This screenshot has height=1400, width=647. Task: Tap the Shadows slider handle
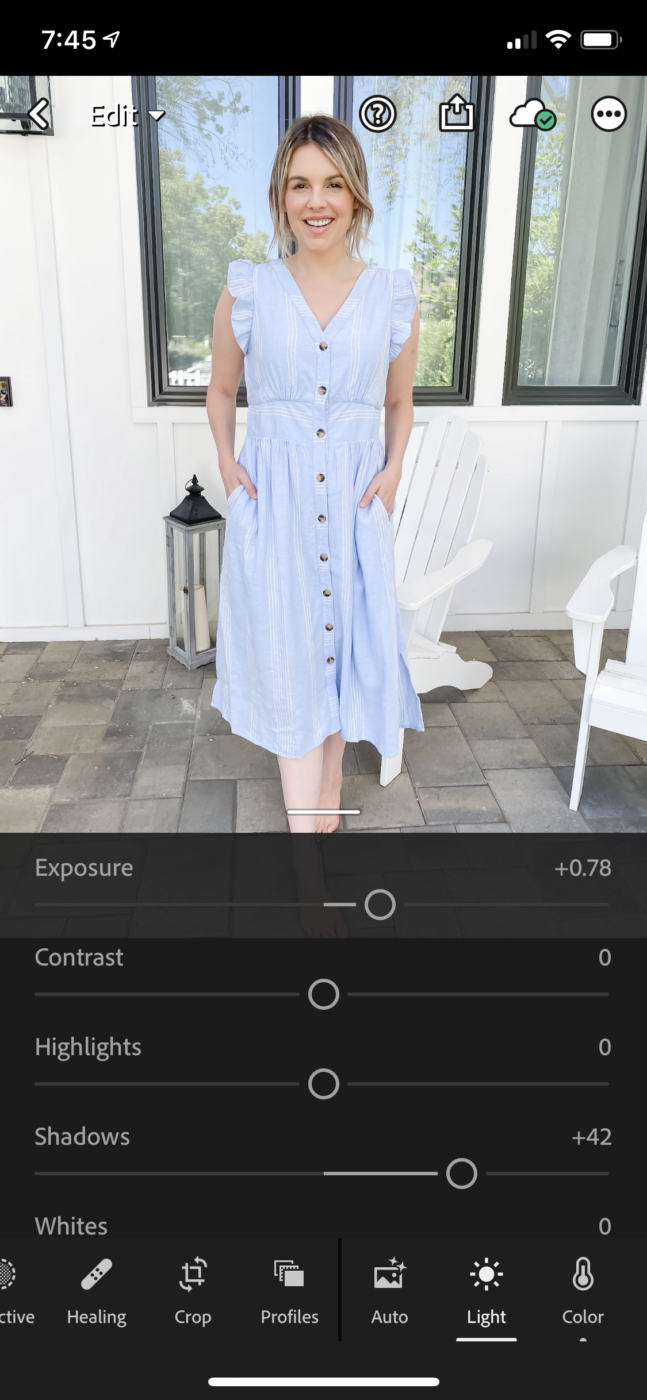click(461, 1173)
